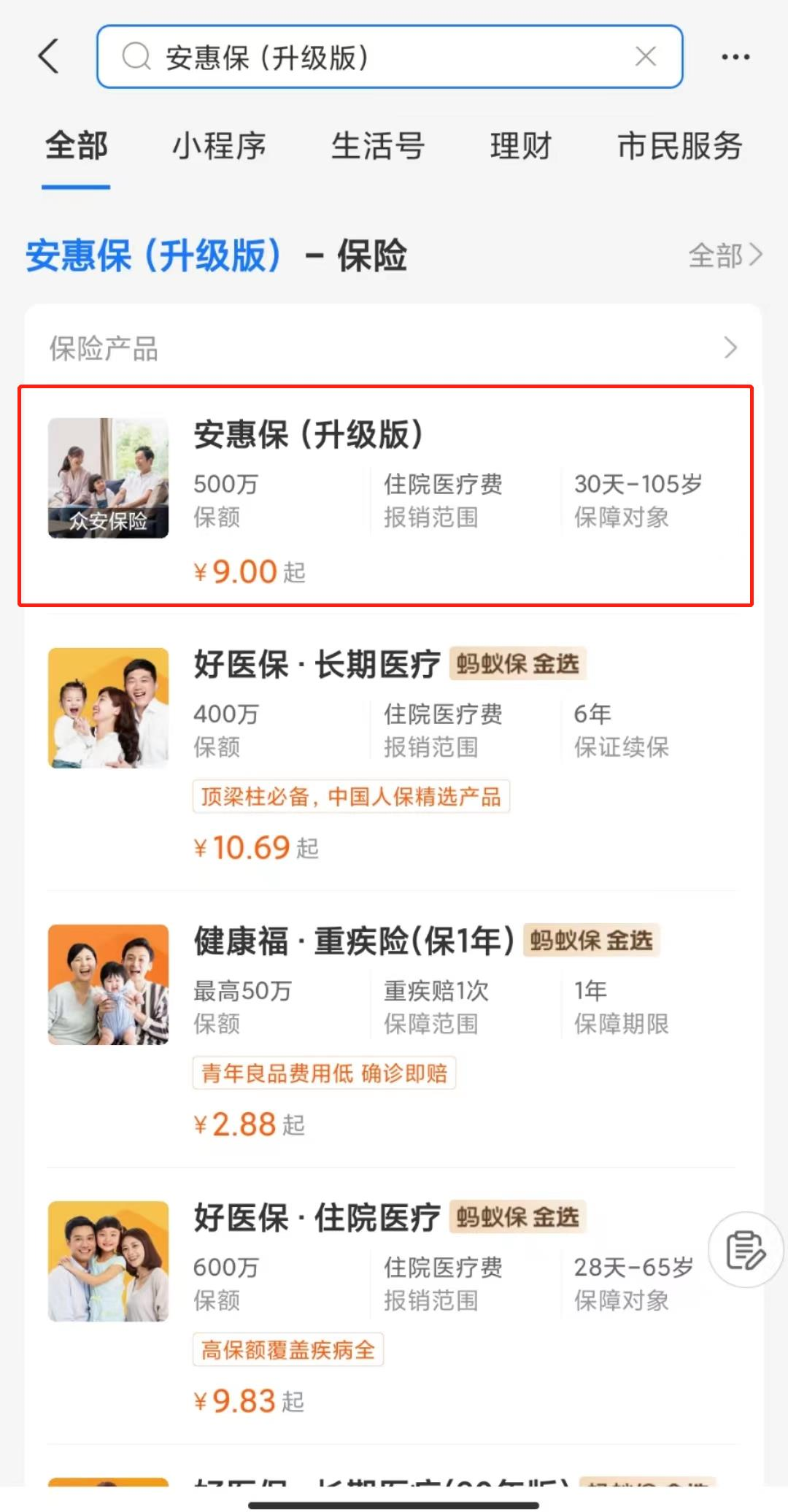
Task: Open the 理财 tab
Action: click(x=520, y=146)
